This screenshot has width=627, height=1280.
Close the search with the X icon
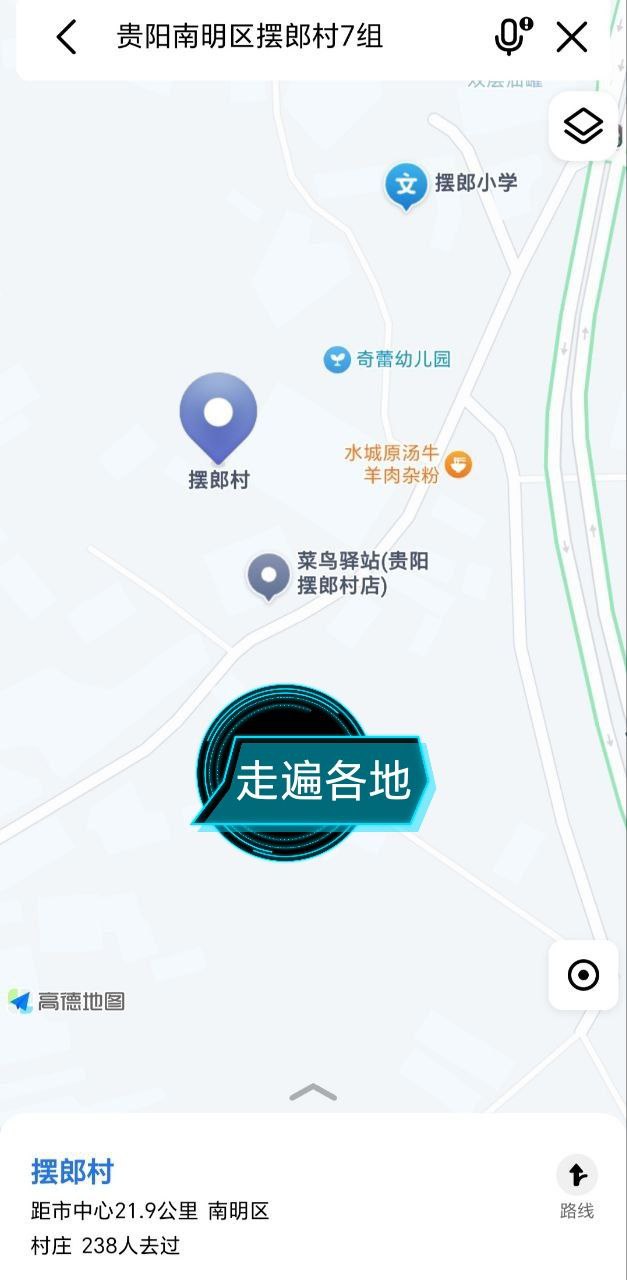tap(572, 38)
